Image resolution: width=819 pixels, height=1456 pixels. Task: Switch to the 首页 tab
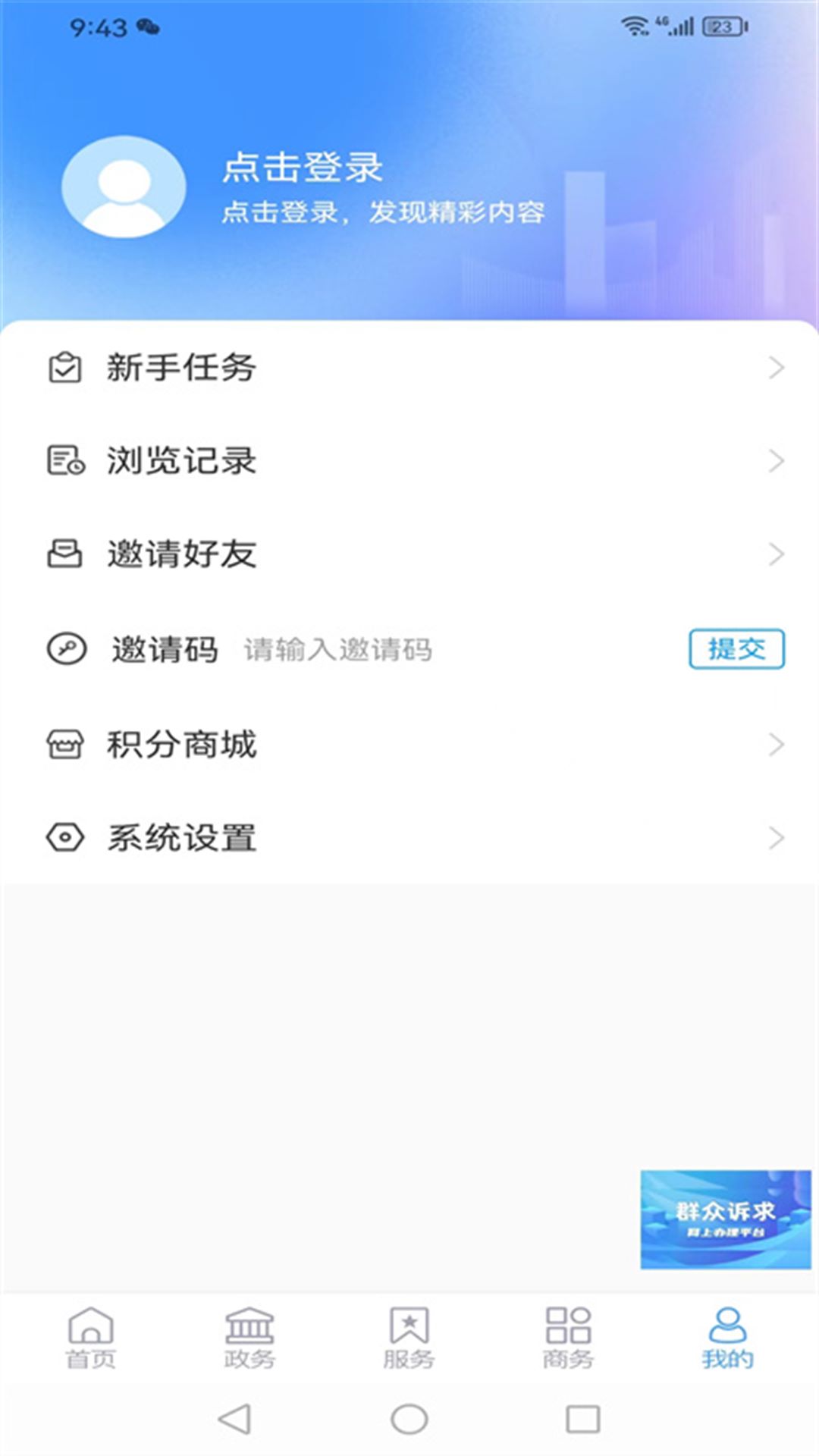(91, 1338)
